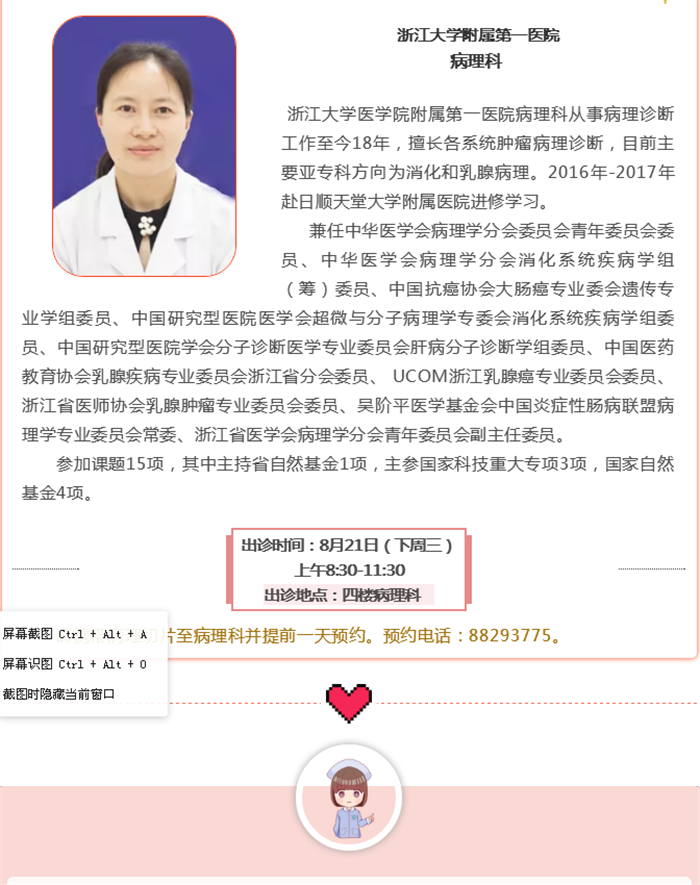Choose 屏幕识图 in the popup menu
The height and width of the screenshot is (885, 700).
coord(75,664)
